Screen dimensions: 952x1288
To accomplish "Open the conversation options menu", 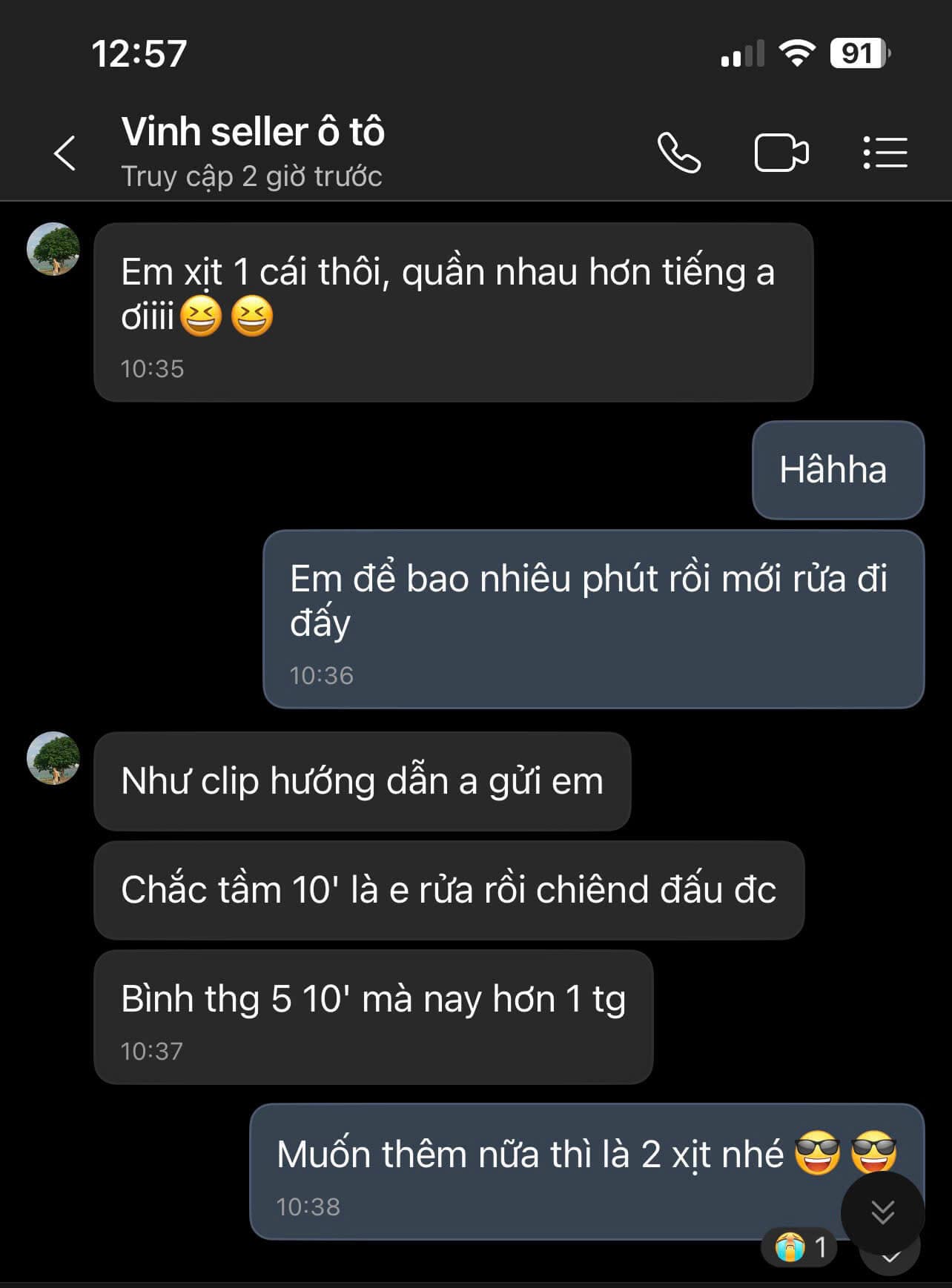I will [x=885, y=153].
